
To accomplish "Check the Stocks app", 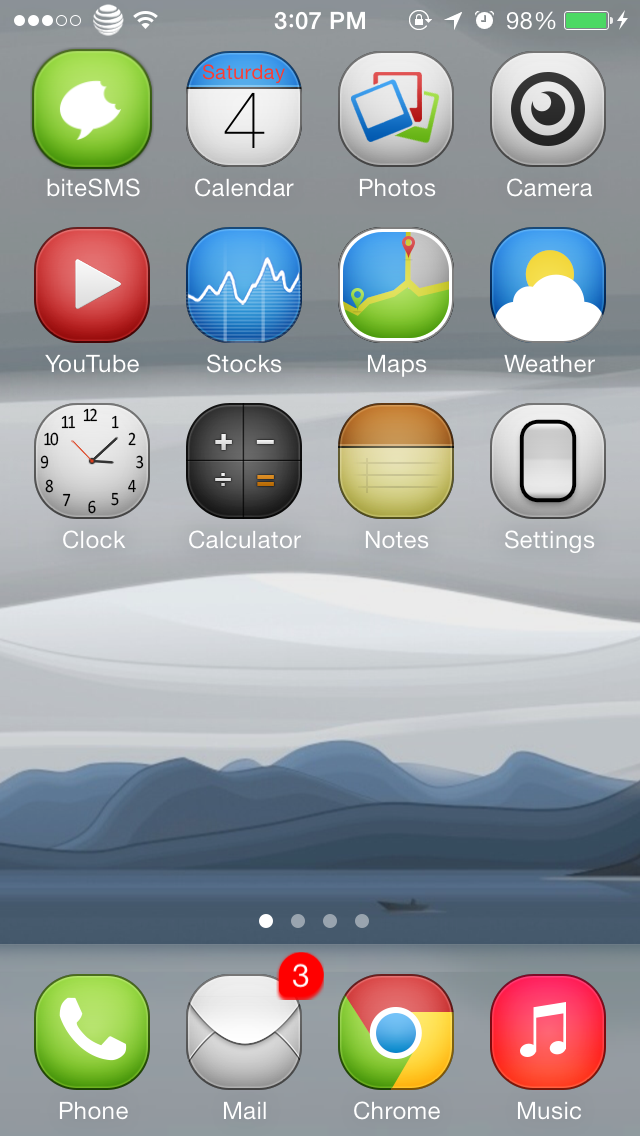I will pyautogui.click(x=244, y=285).
